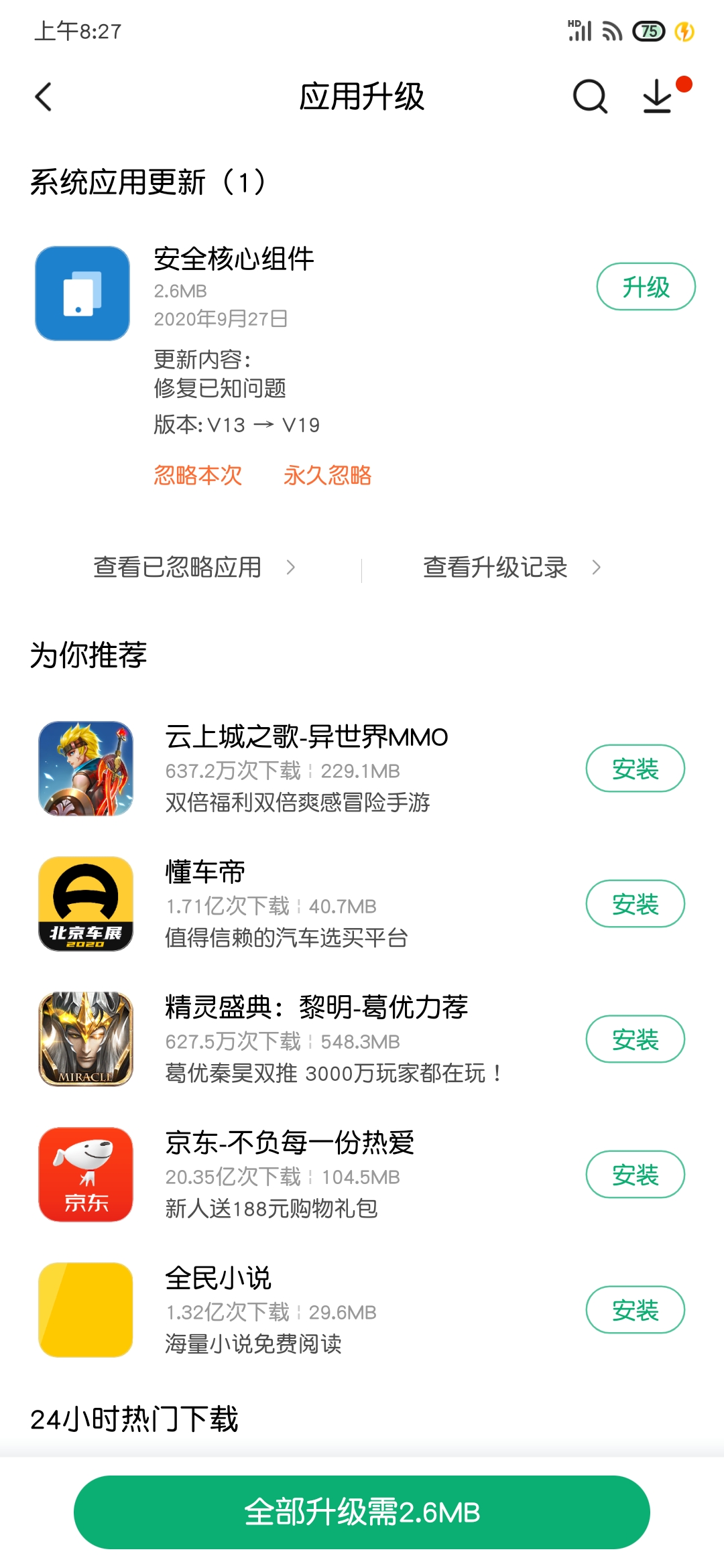Install 云上城之歌-异世界MMO
Image resolution: width=724 pixels, height=1568 pixels.
[x=635, y=769]
